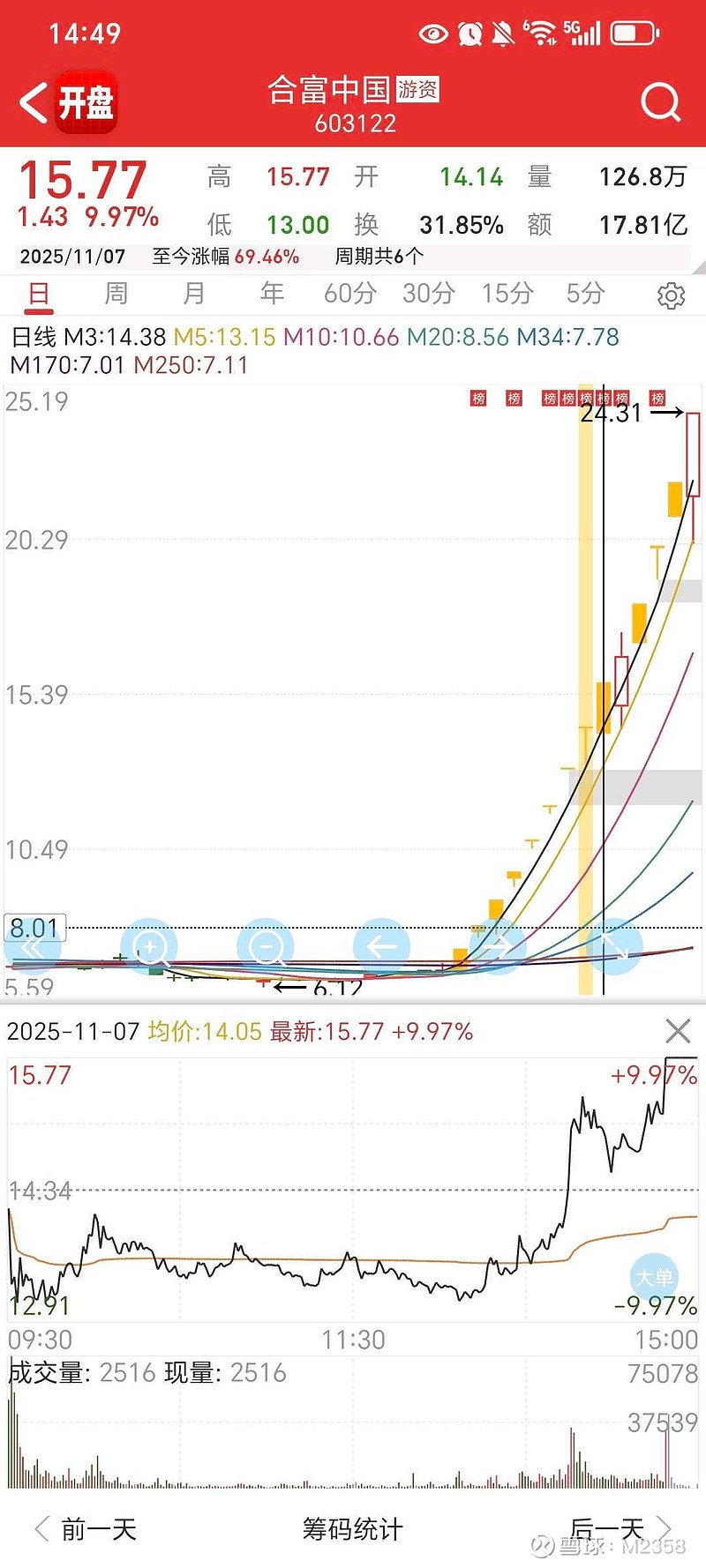This screenshot has width=706, height=1568.
Task: Select the 日 daily chart tab
Action: click(x=39, y=294)
